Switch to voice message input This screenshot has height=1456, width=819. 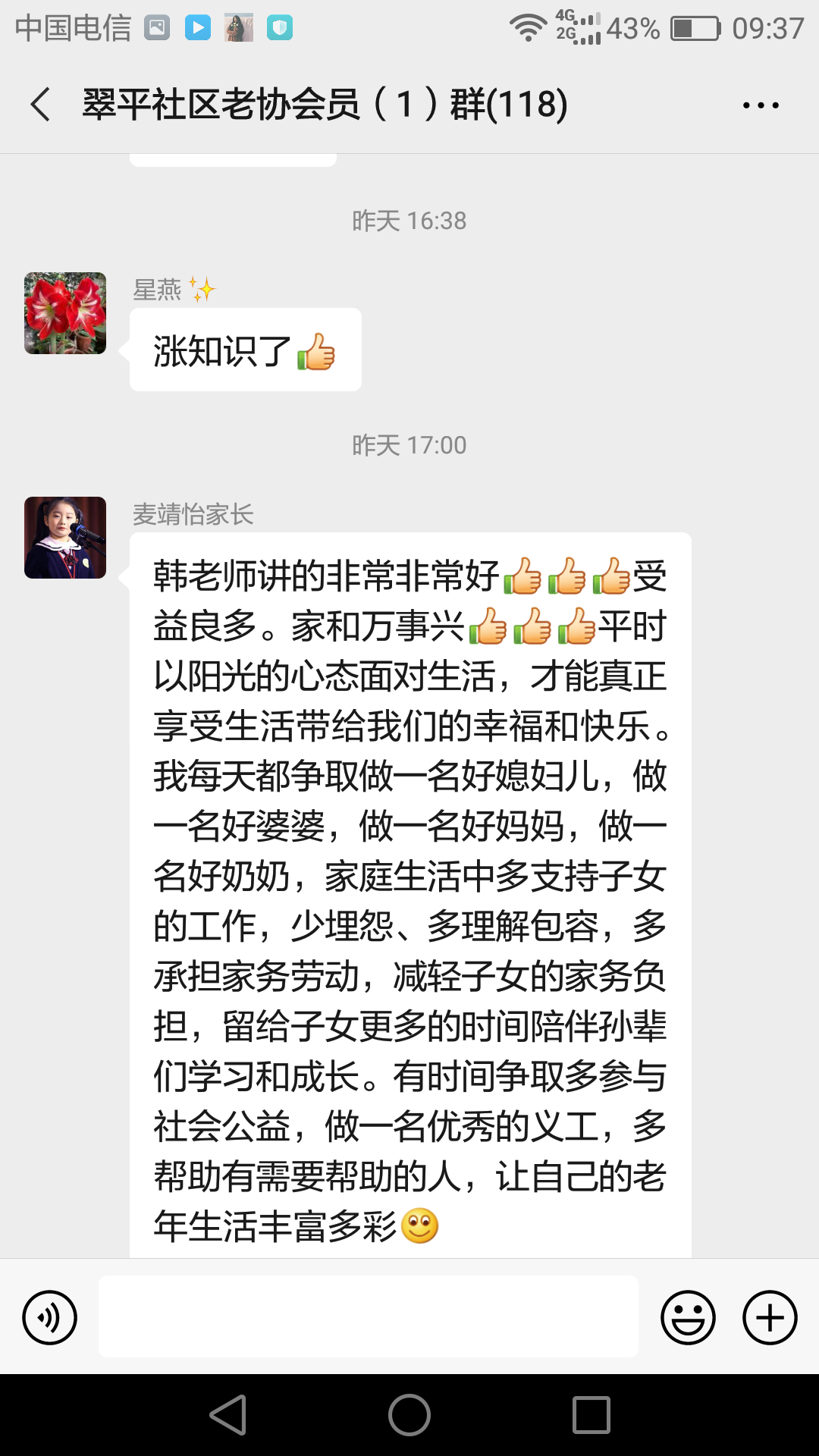click(x=50, y=1317)
